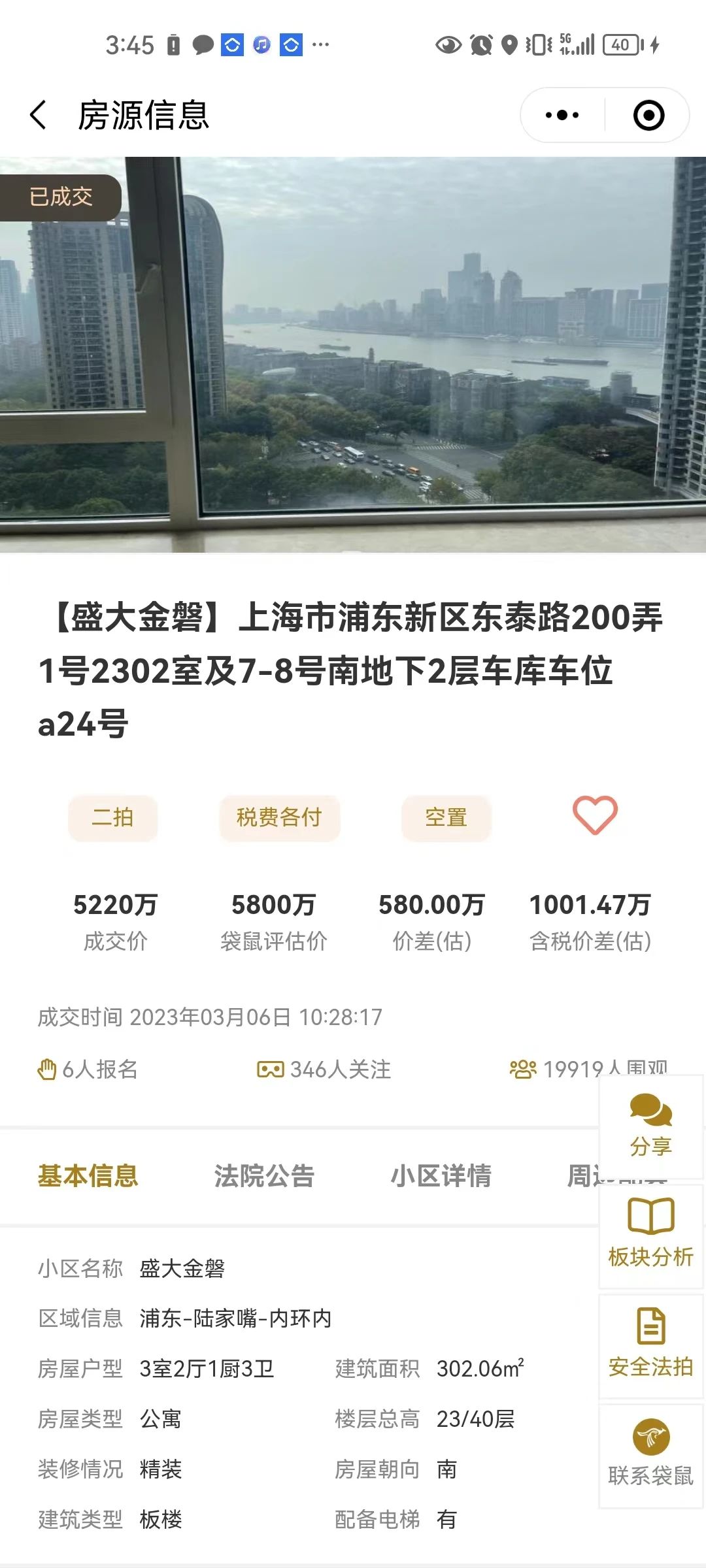Switch to the 法院公告 tab
Screen dimensions: 706x1568
(x=265, y=1176)
